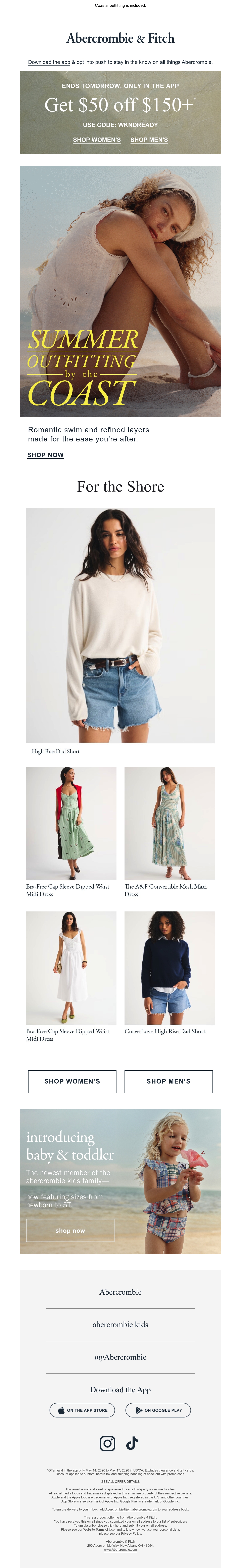The image size is (241, 1568).
Task: Tap SHOP MEN'S in the promo banner
Action: click(149, 140)
